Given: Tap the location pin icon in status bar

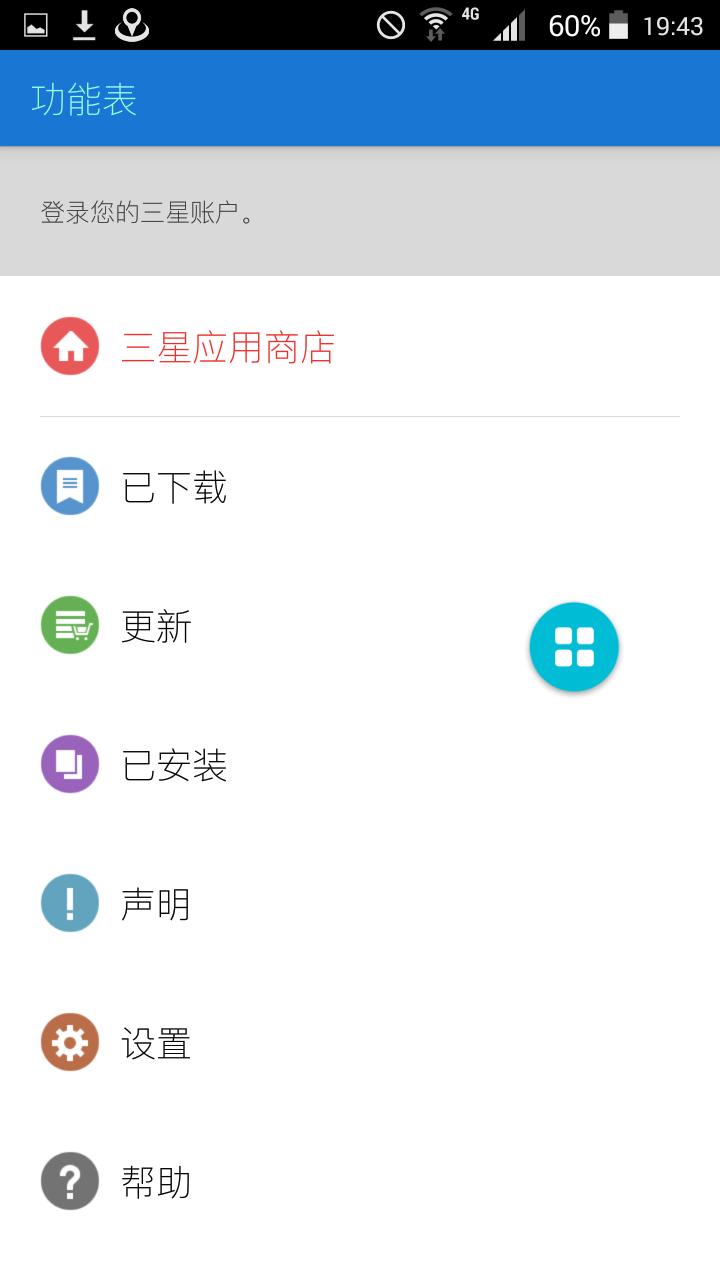Looking at the screenshot, I should [130, 25].
